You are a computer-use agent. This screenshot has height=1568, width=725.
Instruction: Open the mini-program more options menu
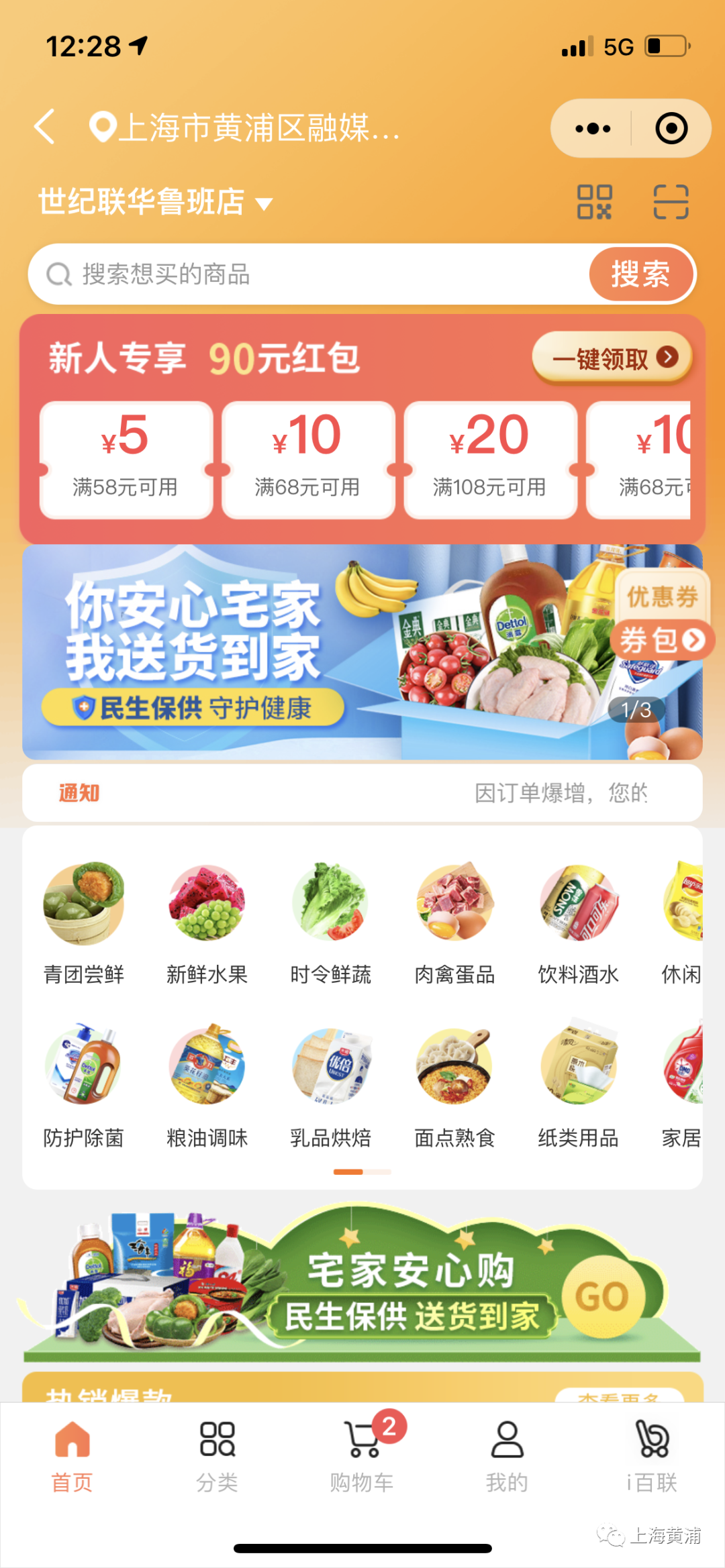point(592,128)
